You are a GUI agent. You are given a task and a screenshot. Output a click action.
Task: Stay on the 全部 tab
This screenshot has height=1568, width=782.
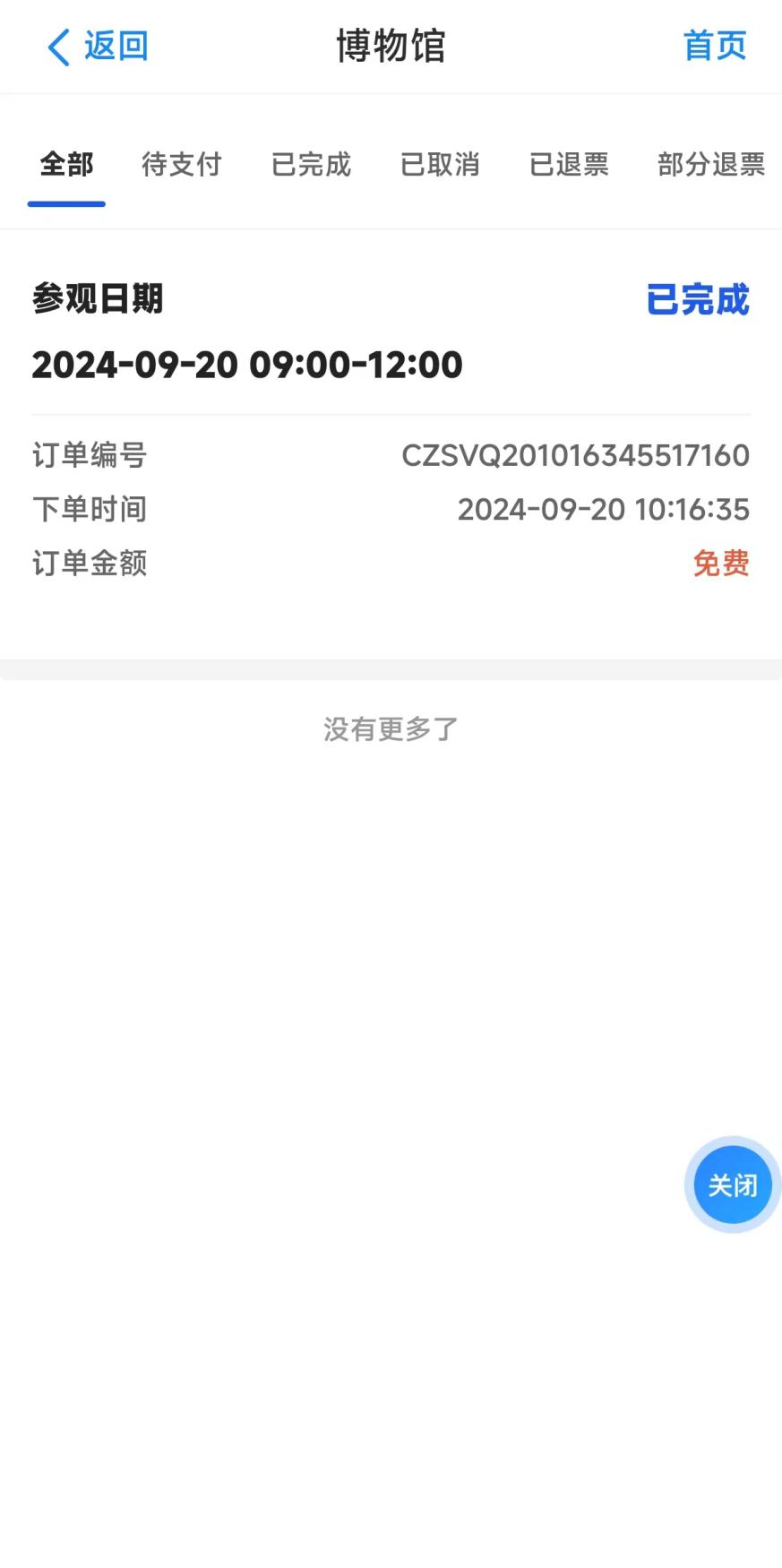coord(65,164)
